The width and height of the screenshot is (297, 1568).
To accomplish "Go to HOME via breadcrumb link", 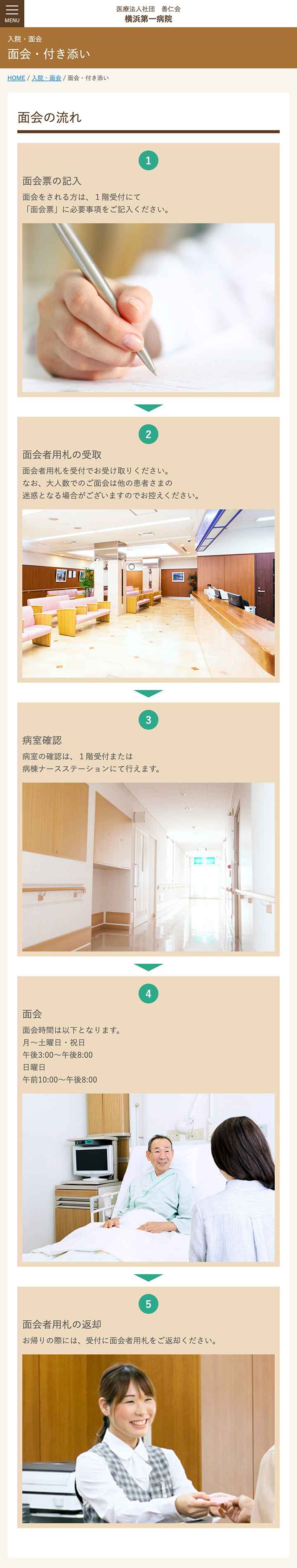I will [x=16, y=78].
